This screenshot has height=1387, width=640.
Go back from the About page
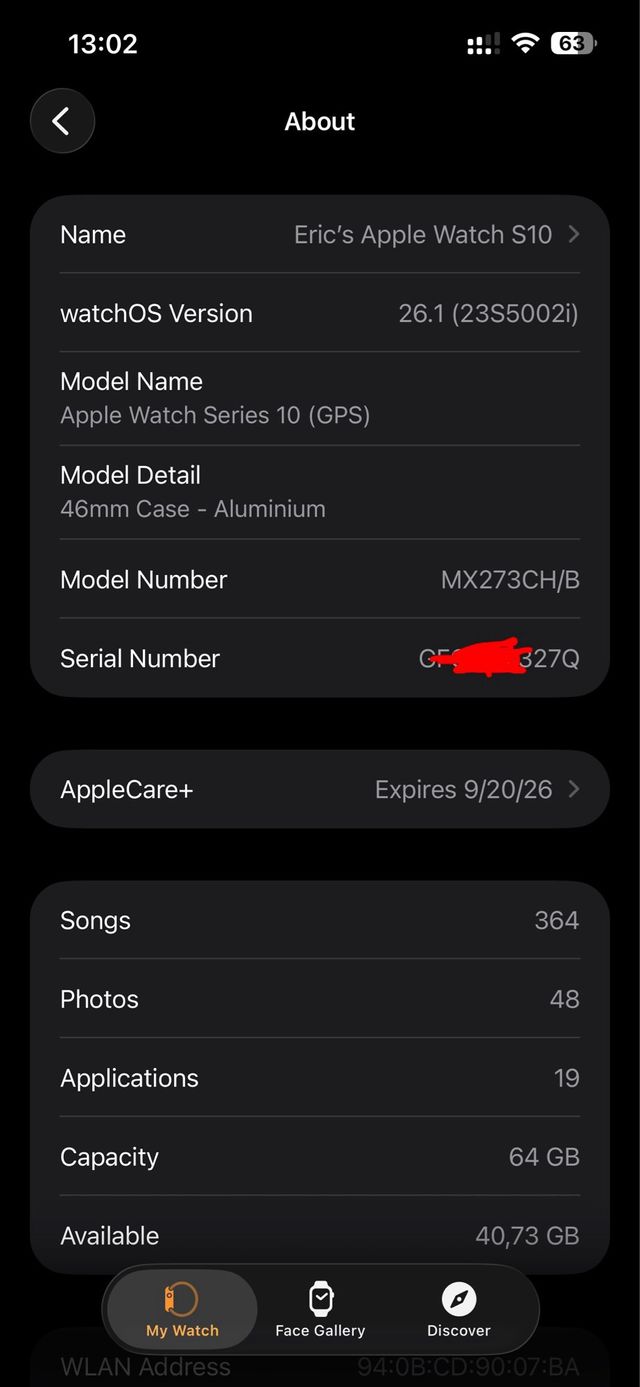pyautogui.click(x=62, y=122)
